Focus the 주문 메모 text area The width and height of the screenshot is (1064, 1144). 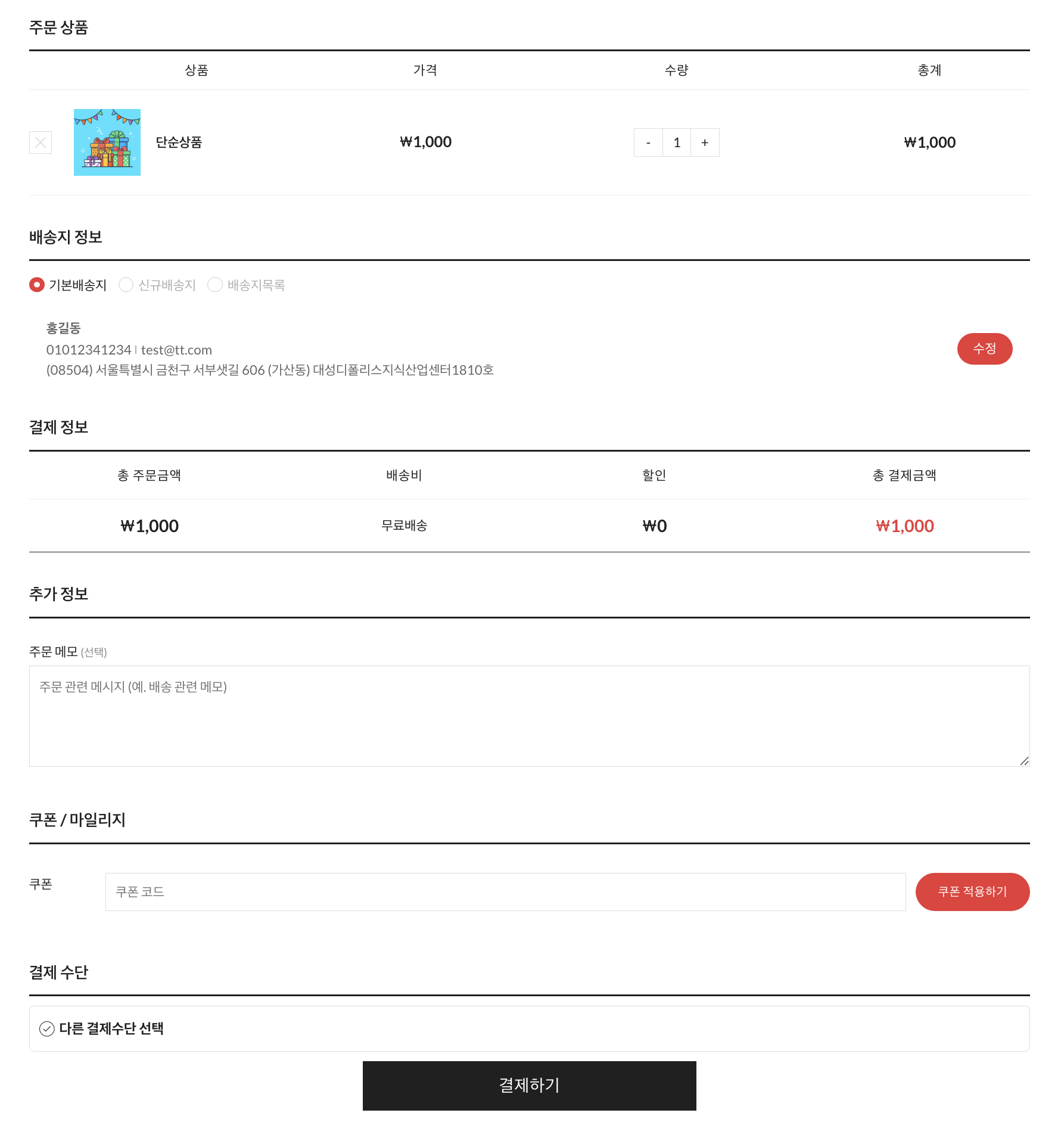tap(529, 716)
